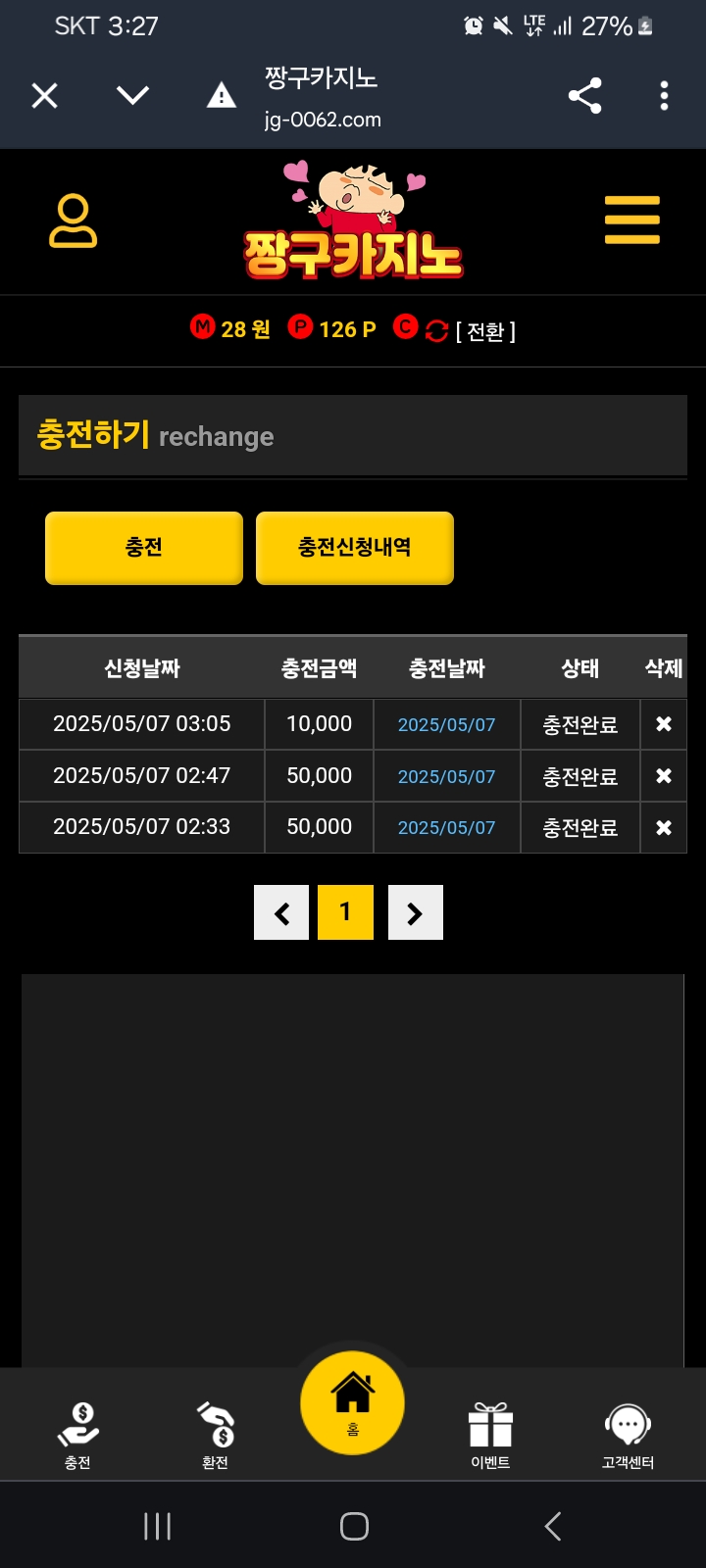This screenshot has height=1568, width=706.
Task: Minimize the tab with the down chevron
Action: tap(132, 96)
